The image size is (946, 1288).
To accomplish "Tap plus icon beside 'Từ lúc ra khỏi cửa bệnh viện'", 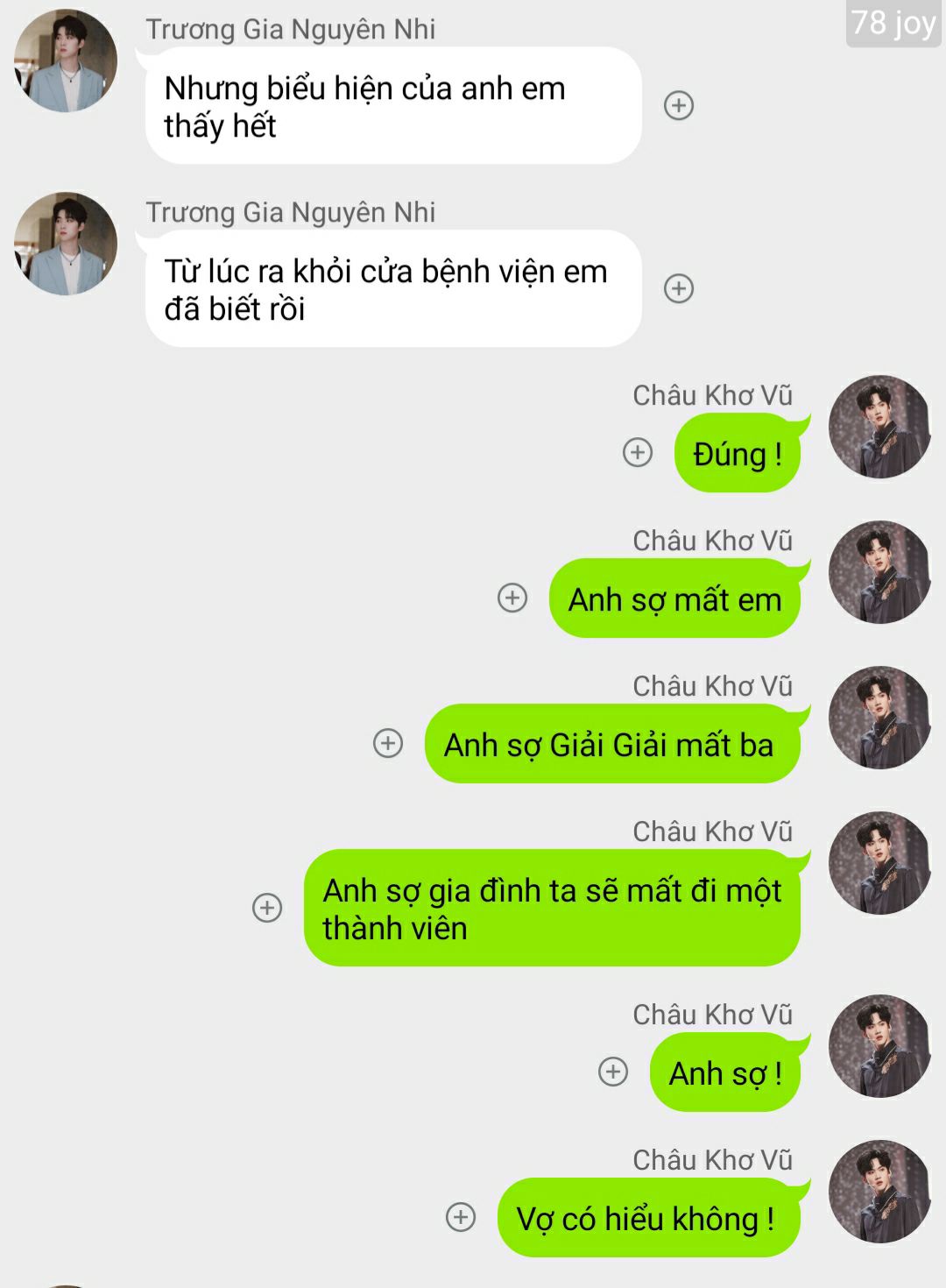I will pyautogui.click(x=679, y=288).
